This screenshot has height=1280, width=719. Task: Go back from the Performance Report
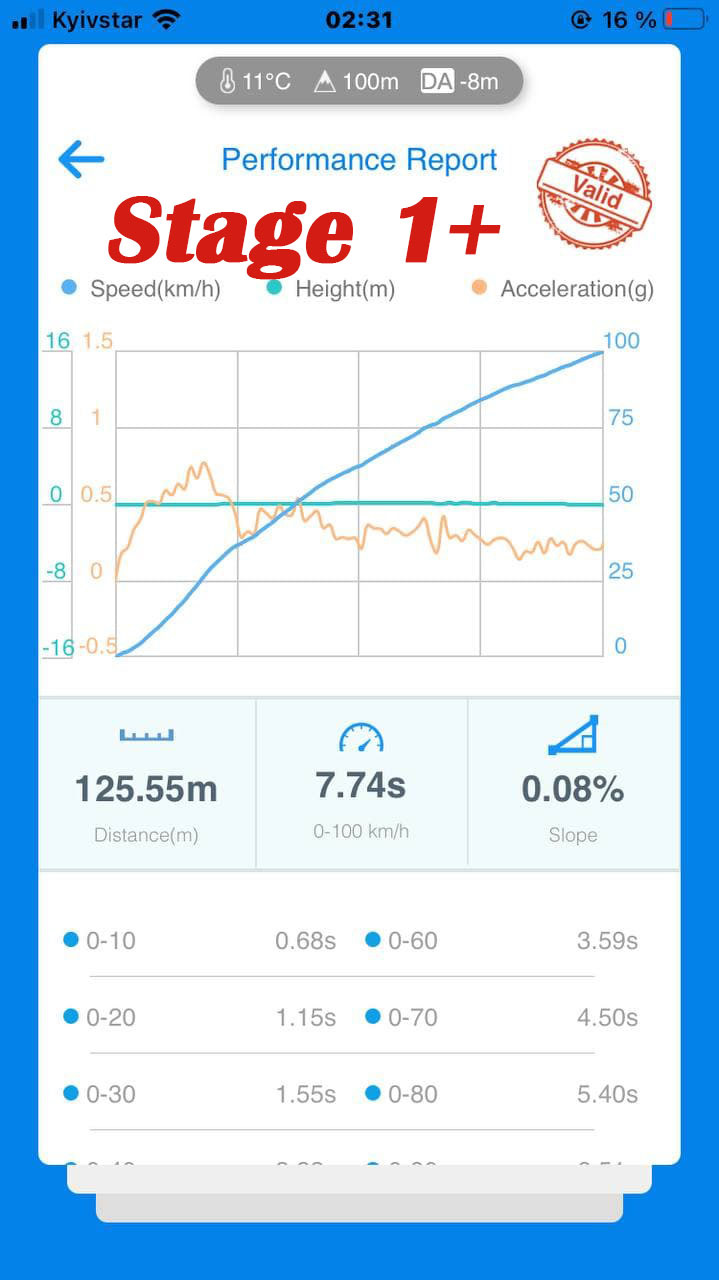(81, 159)
